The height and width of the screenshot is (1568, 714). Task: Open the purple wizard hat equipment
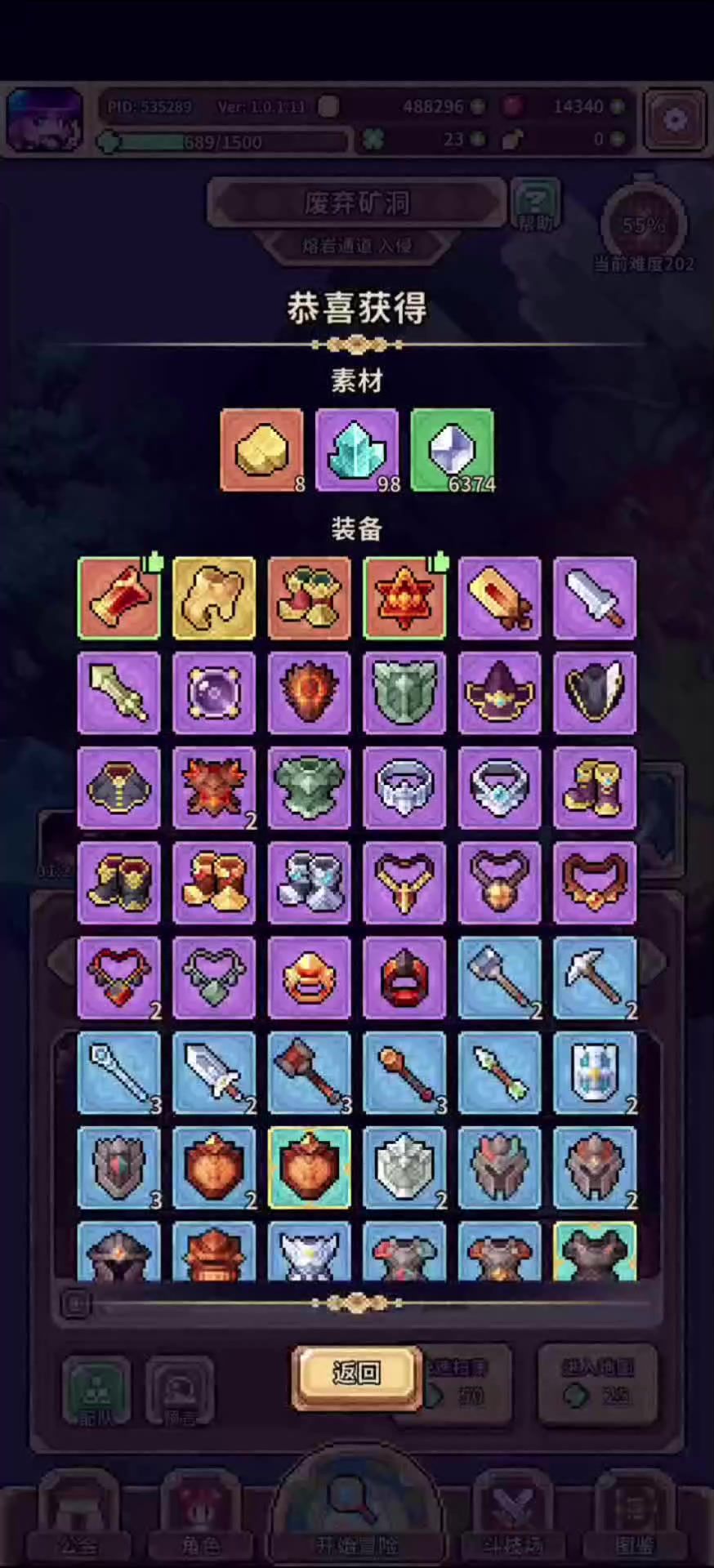499,693
